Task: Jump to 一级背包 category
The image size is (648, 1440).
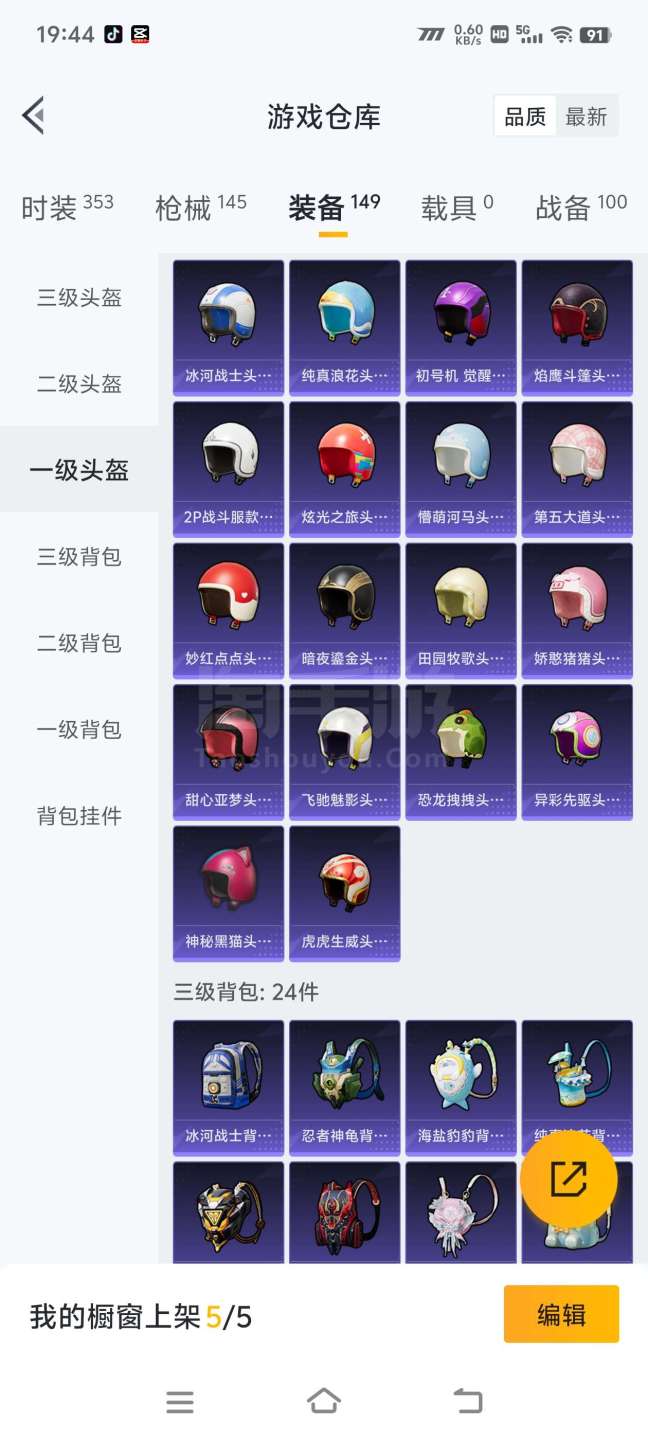Action: (x=79, y=730)
